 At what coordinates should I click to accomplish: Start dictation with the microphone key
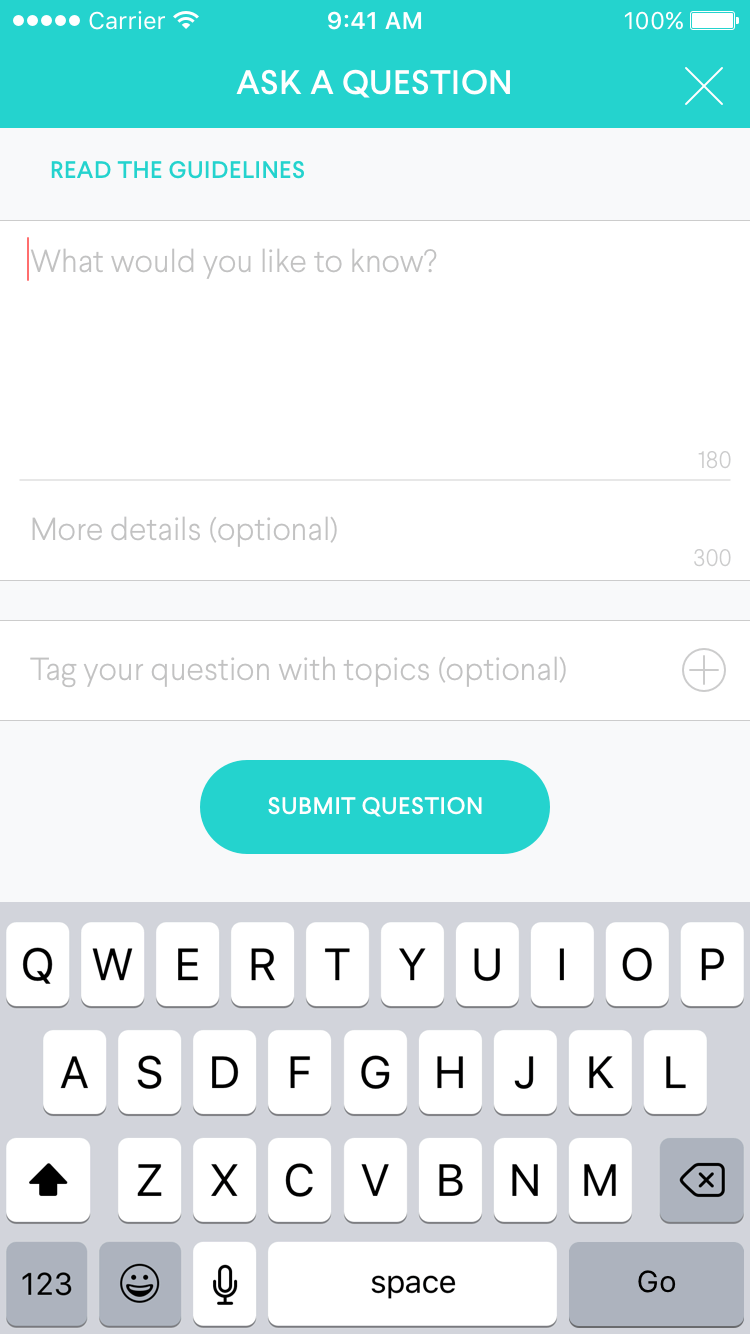pos(225,1284)
